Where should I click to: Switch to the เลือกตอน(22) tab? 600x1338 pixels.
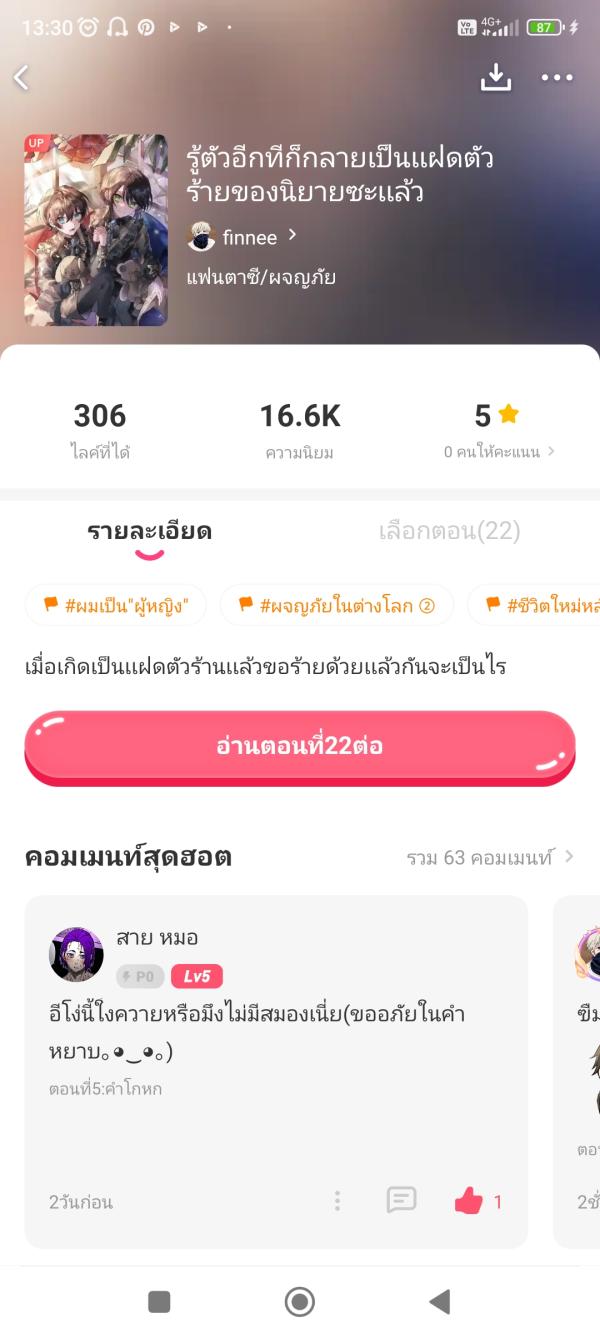pyautogui.click(x=449, y=531)
